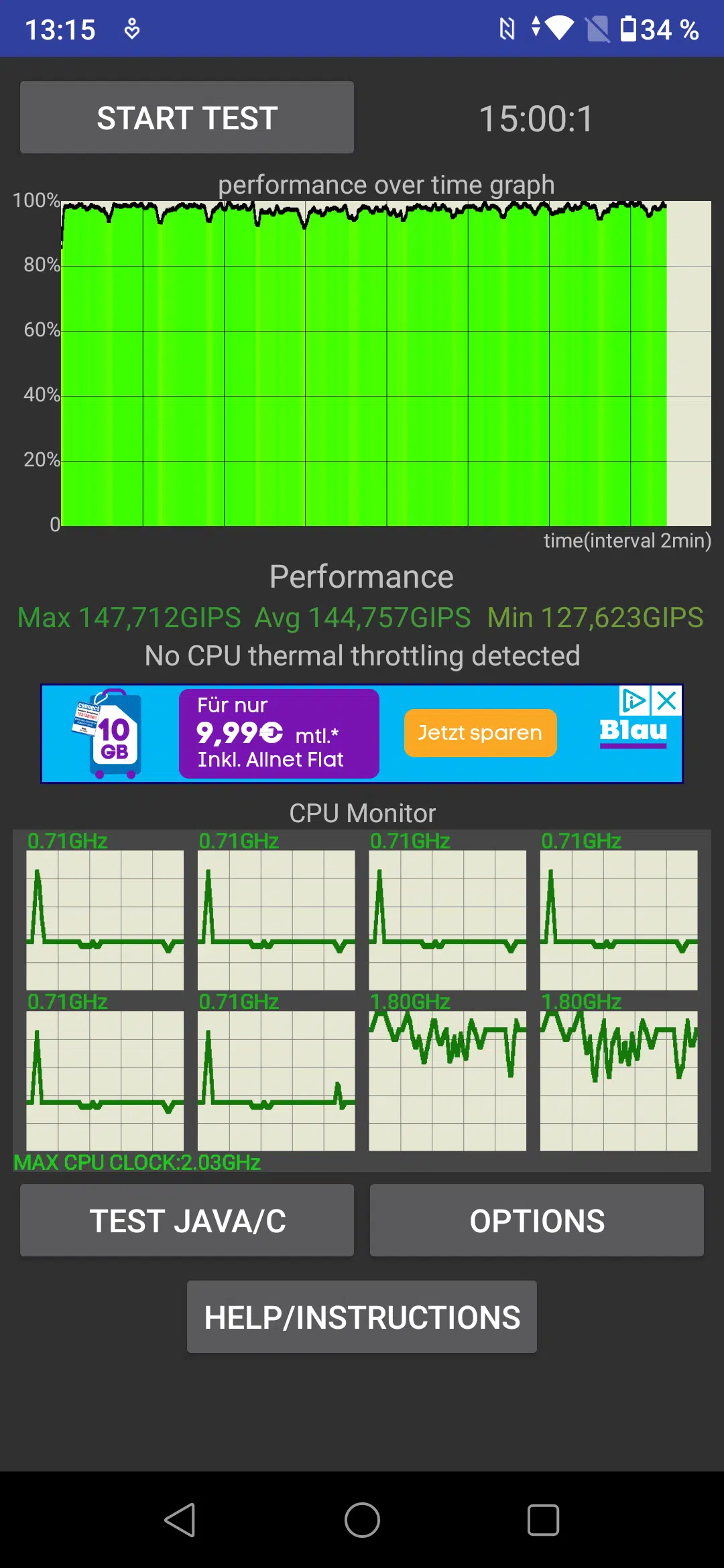Close the Blau ad banner

point(667,701)
